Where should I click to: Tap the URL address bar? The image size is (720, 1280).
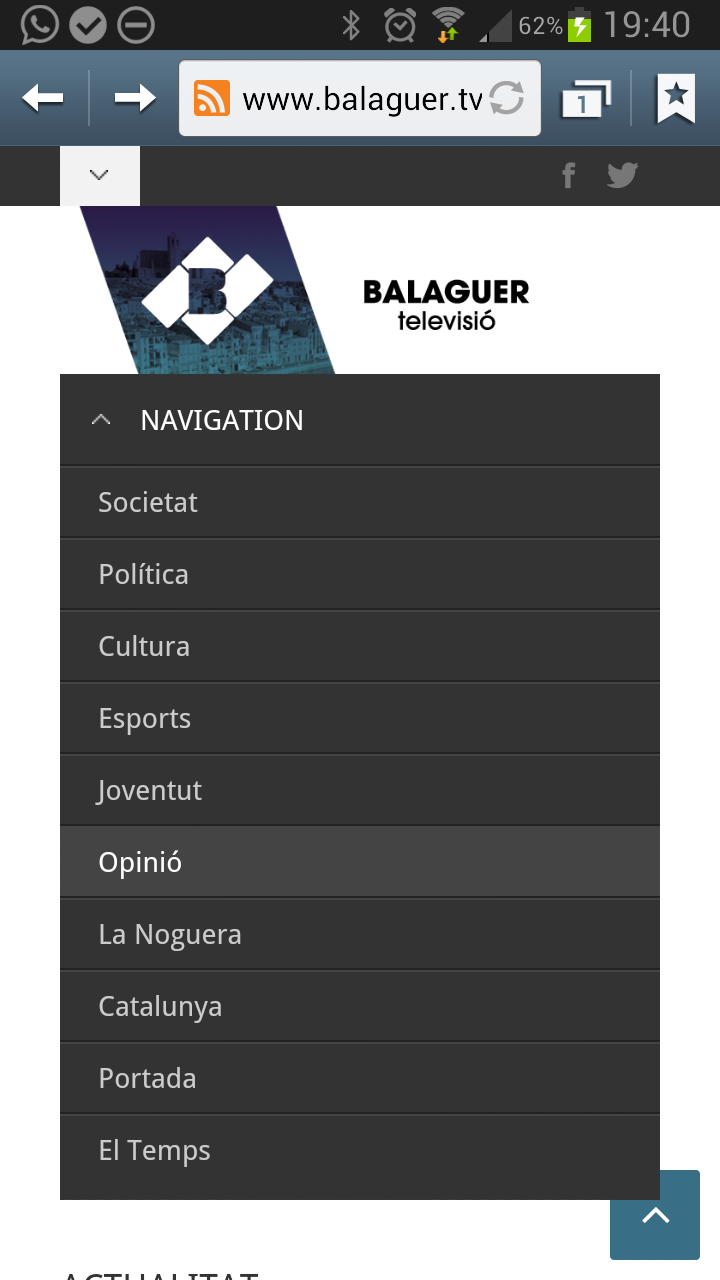point(360,98)
